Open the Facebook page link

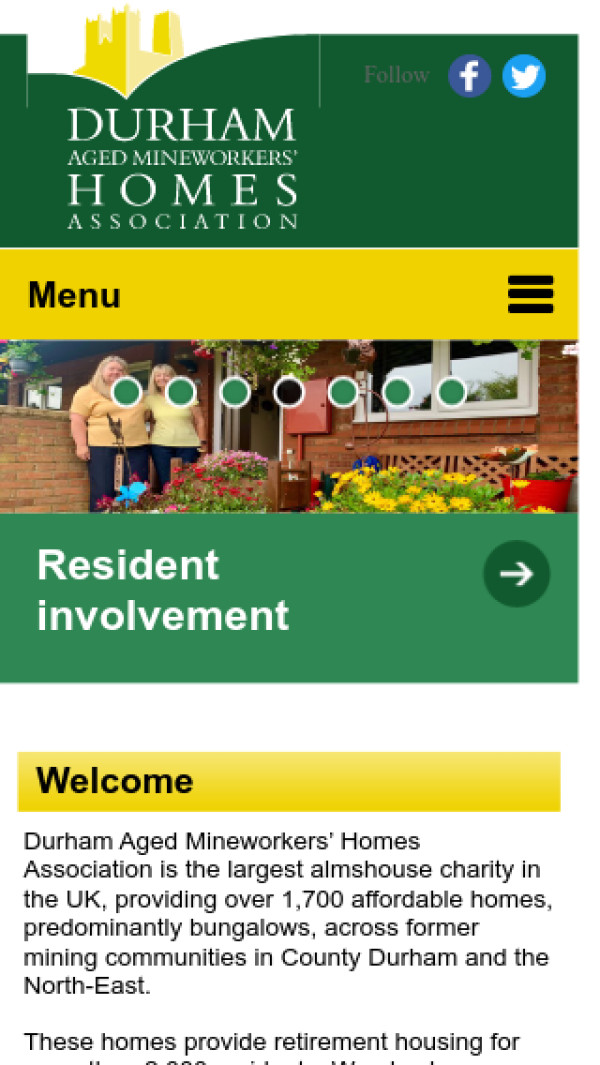(x=469, y=76)
